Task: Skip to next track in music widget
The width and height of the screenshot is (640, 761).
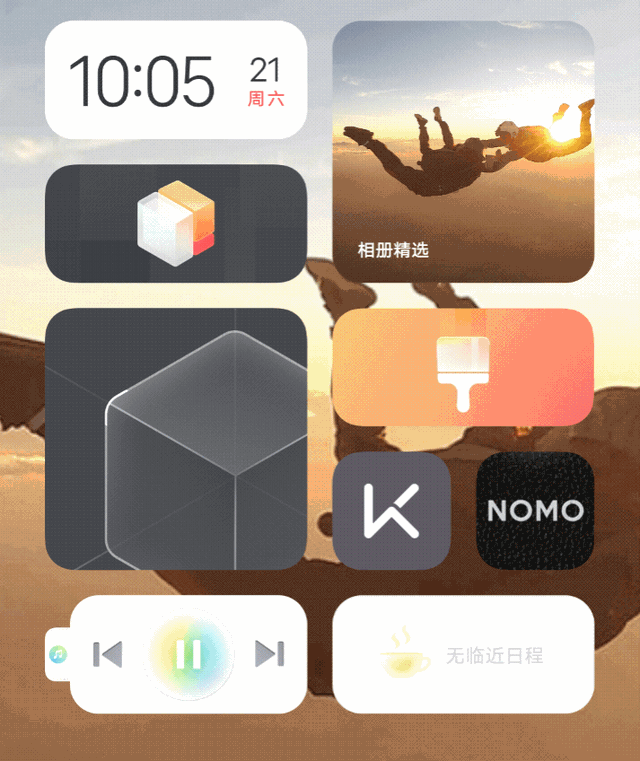Action: point(269,654)
